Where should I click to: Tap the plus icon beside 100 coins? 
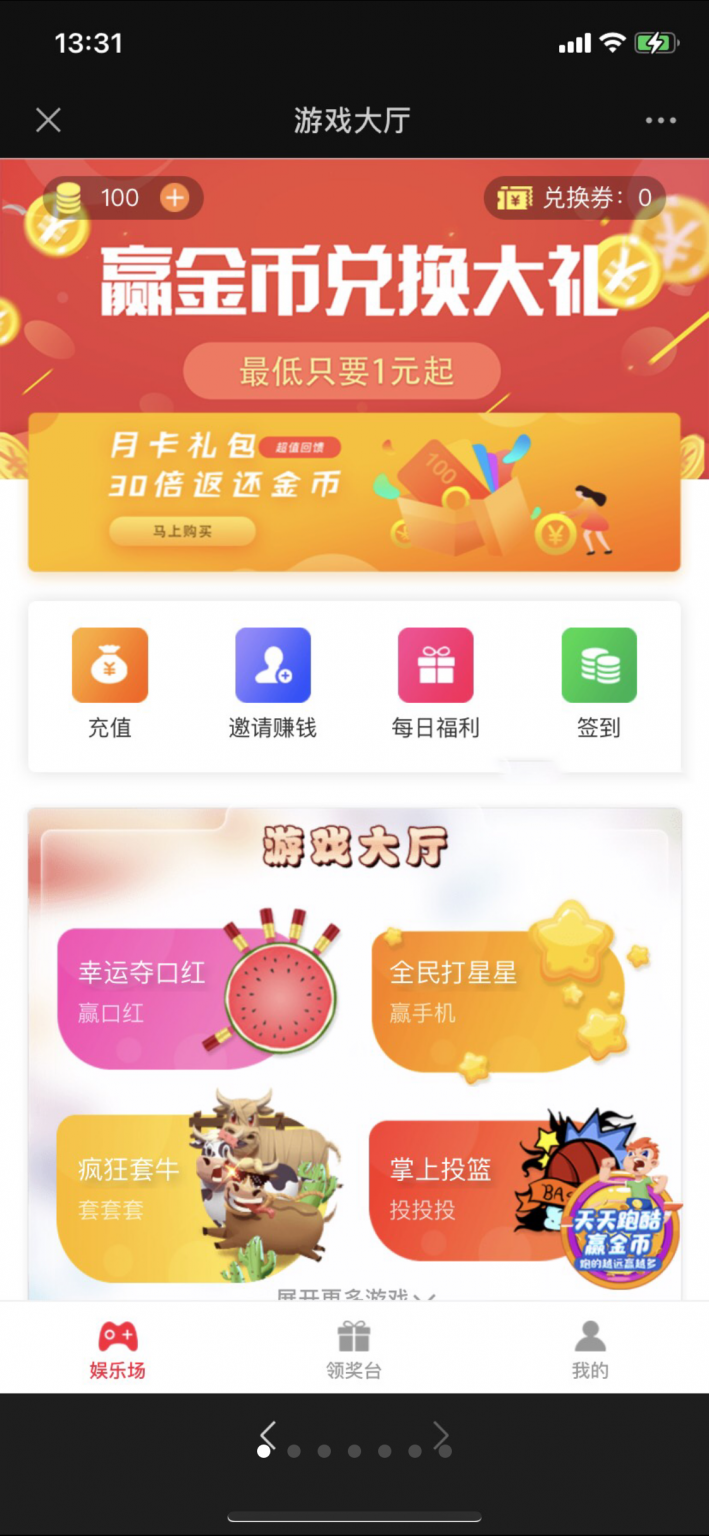click(x=175, y=198)
